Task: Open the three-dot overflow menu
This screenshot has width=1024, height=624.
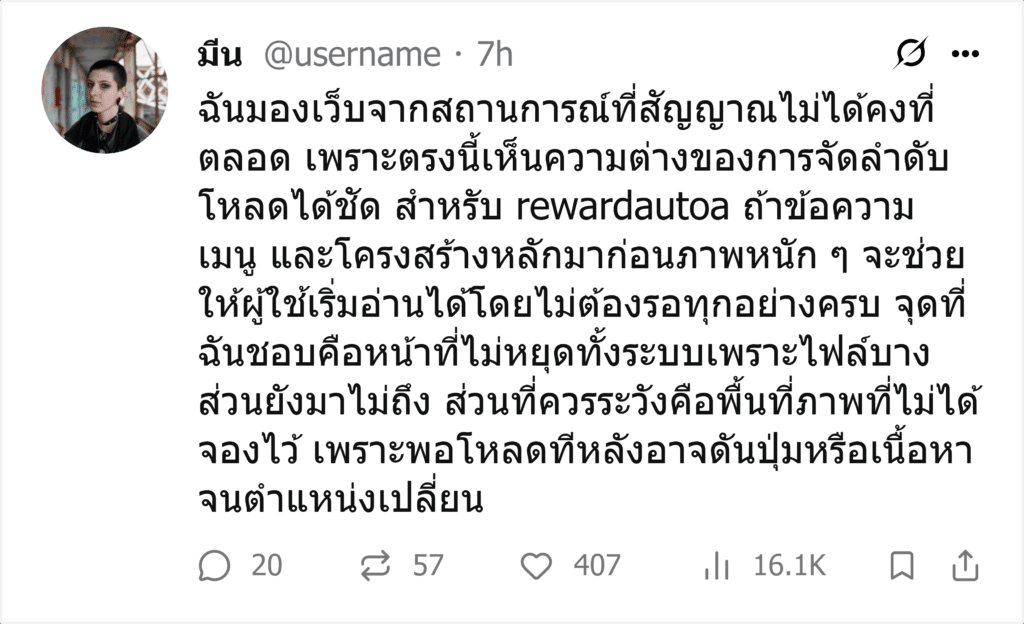Action: (965, 54)
